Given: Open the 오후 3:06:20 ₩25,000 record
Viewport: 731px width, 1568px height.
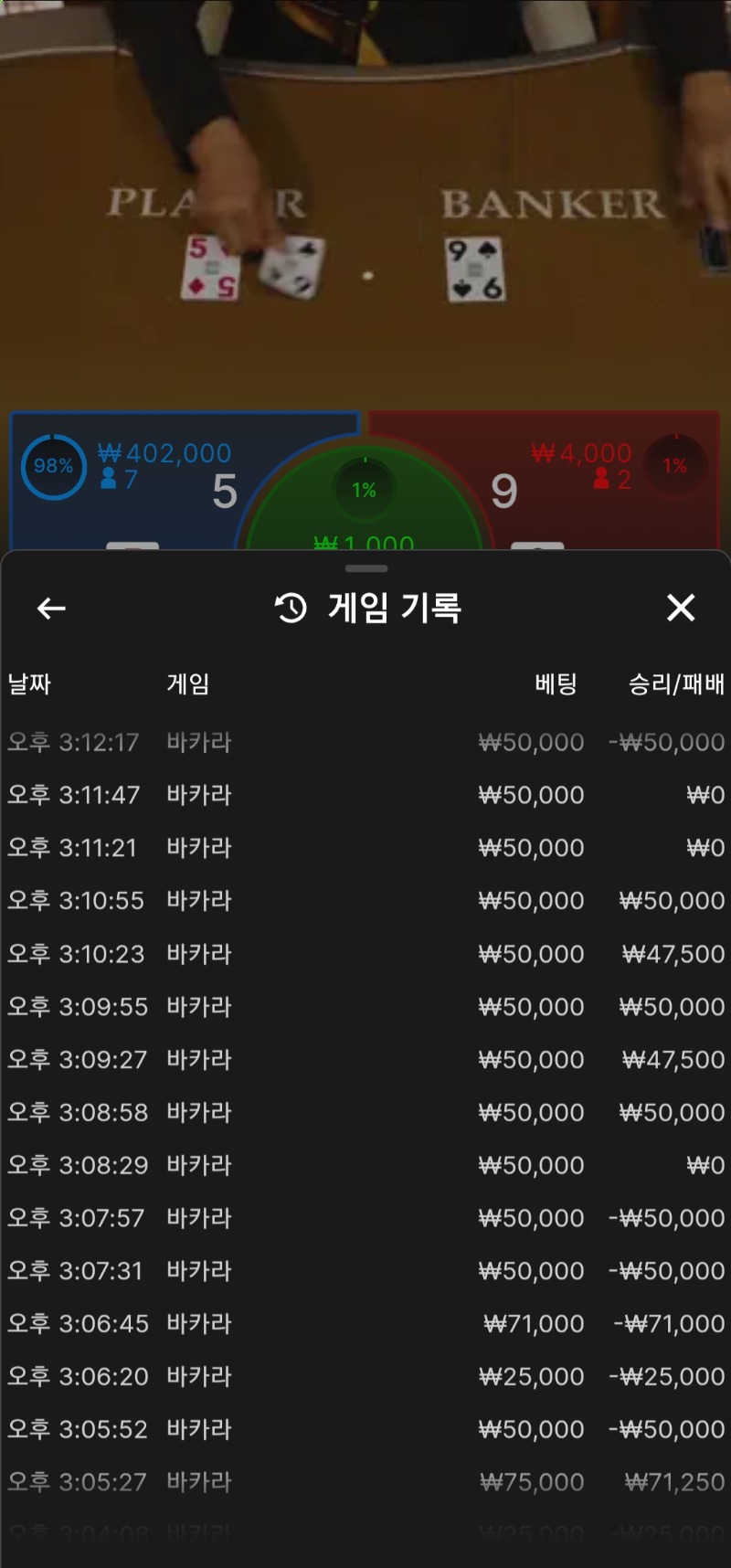Looking at the screenshot, I should (x=365, y=1377).
